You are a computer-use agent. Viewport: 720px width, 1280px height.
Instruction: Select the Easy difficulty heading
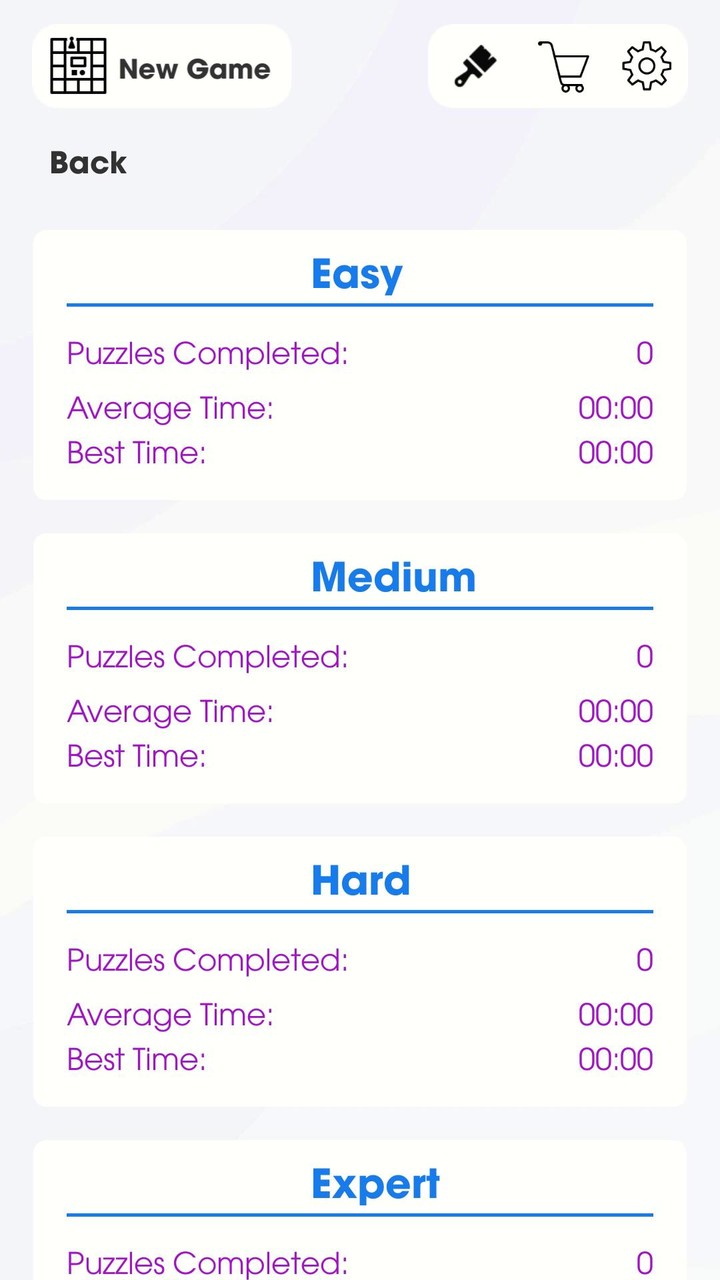[356, 273]
